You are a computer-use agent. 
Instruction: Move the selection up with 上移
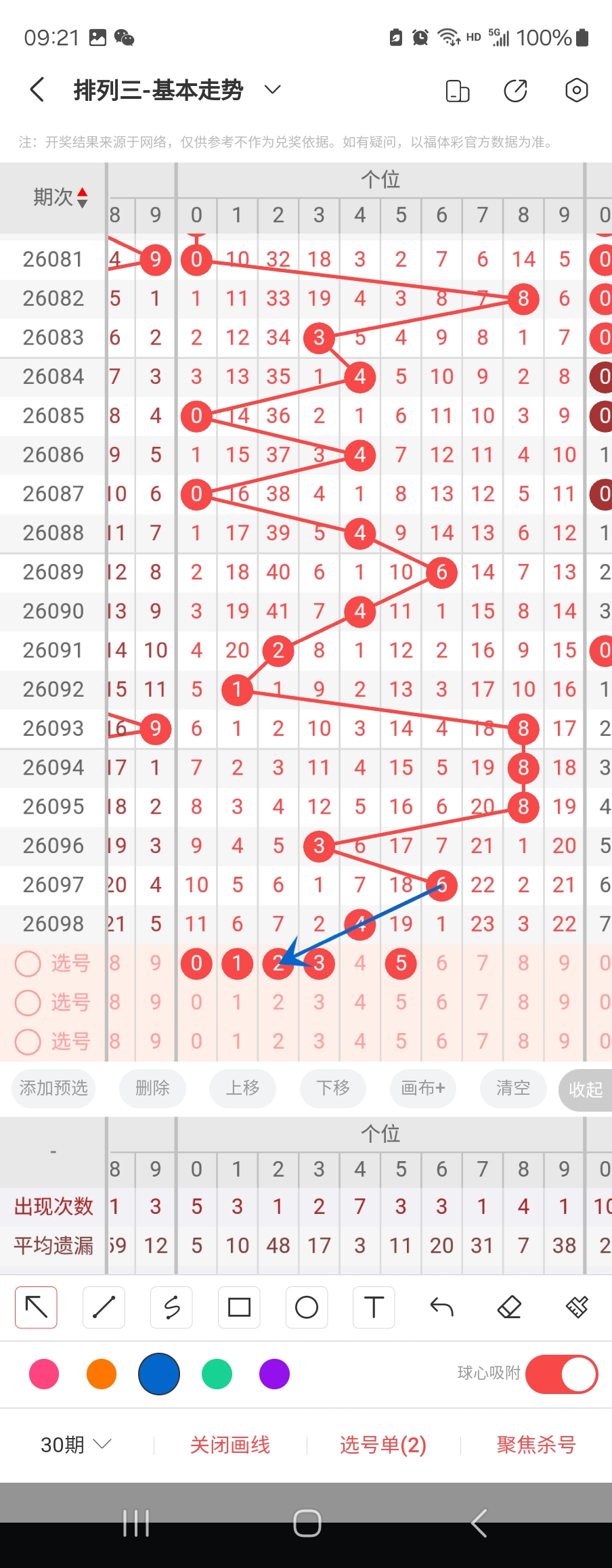point(242,1088)
